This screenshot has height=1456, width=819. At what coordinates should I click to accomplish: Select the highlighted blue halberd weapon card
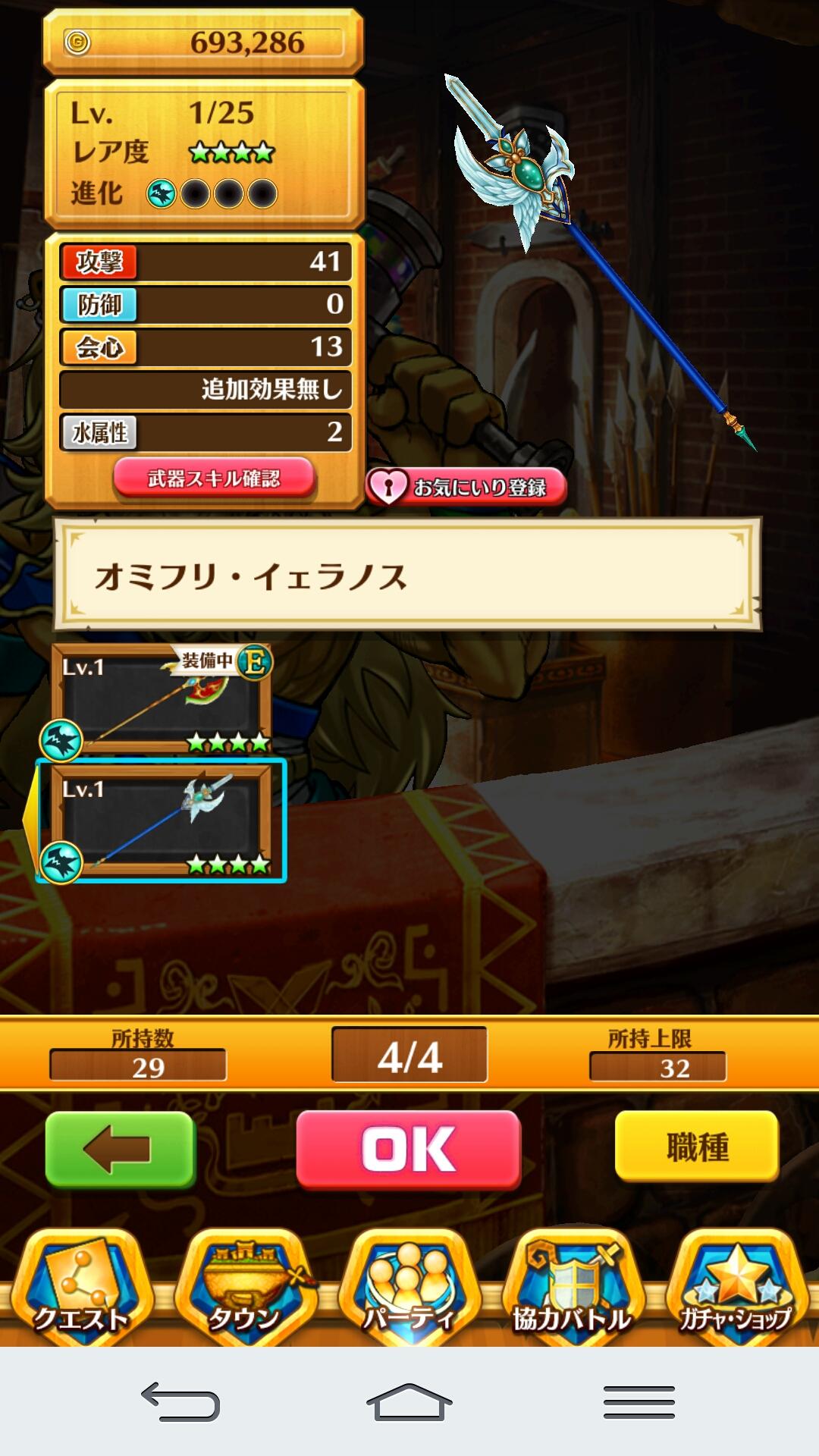[x=162, y=821]
